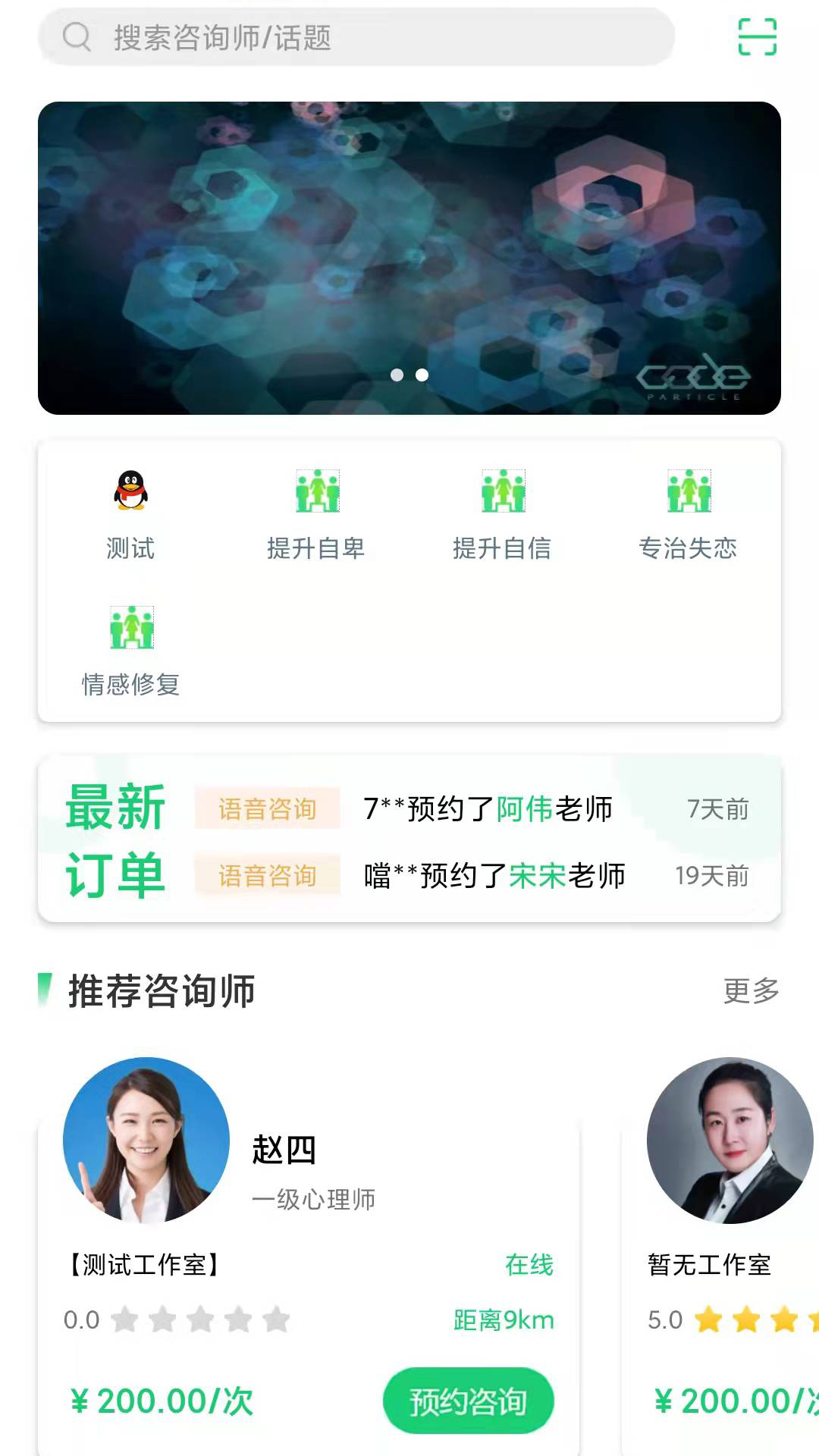Select the first carousel indicator dot
819x1456 pixels.
coord(397,375)
